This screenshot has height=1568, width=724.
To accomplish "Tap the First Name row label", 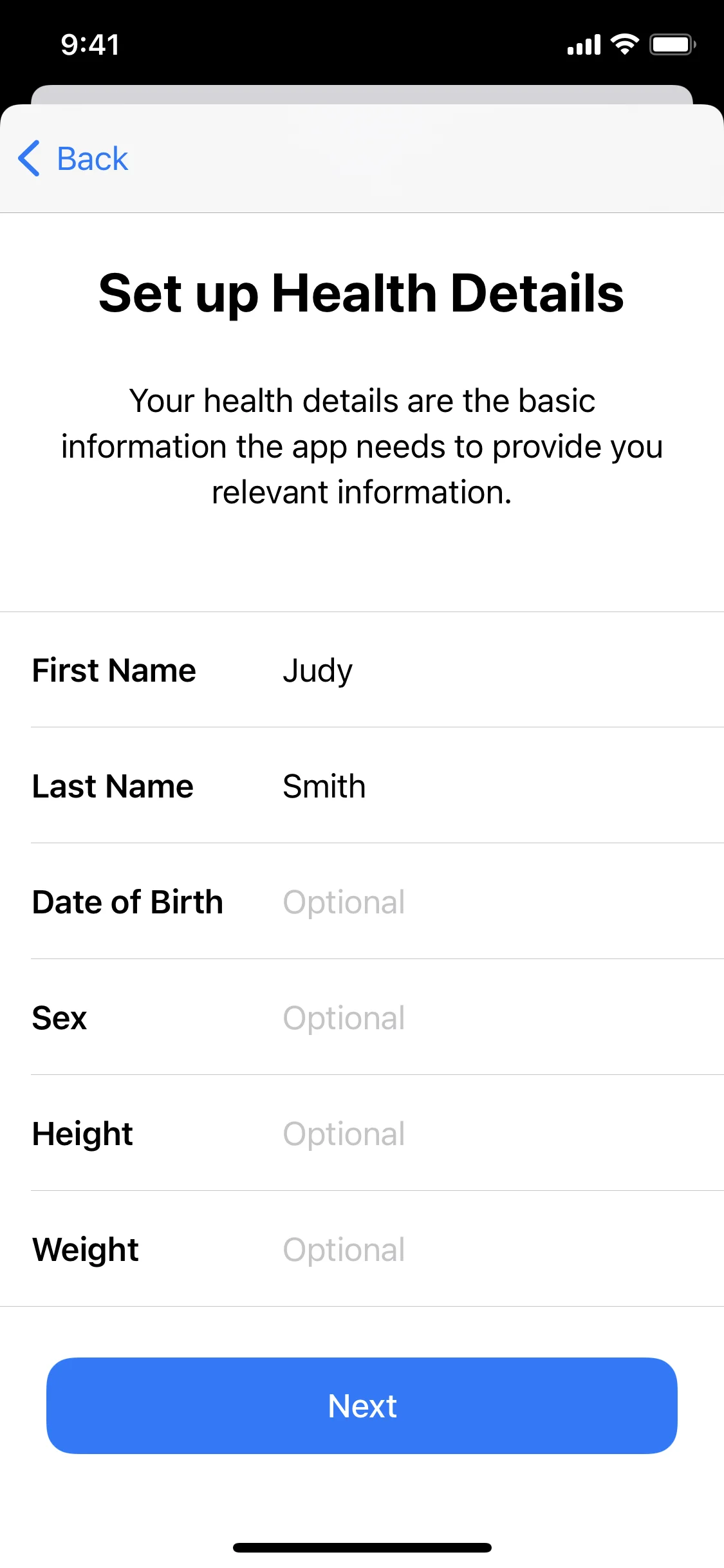I will (x=114, y=671).
